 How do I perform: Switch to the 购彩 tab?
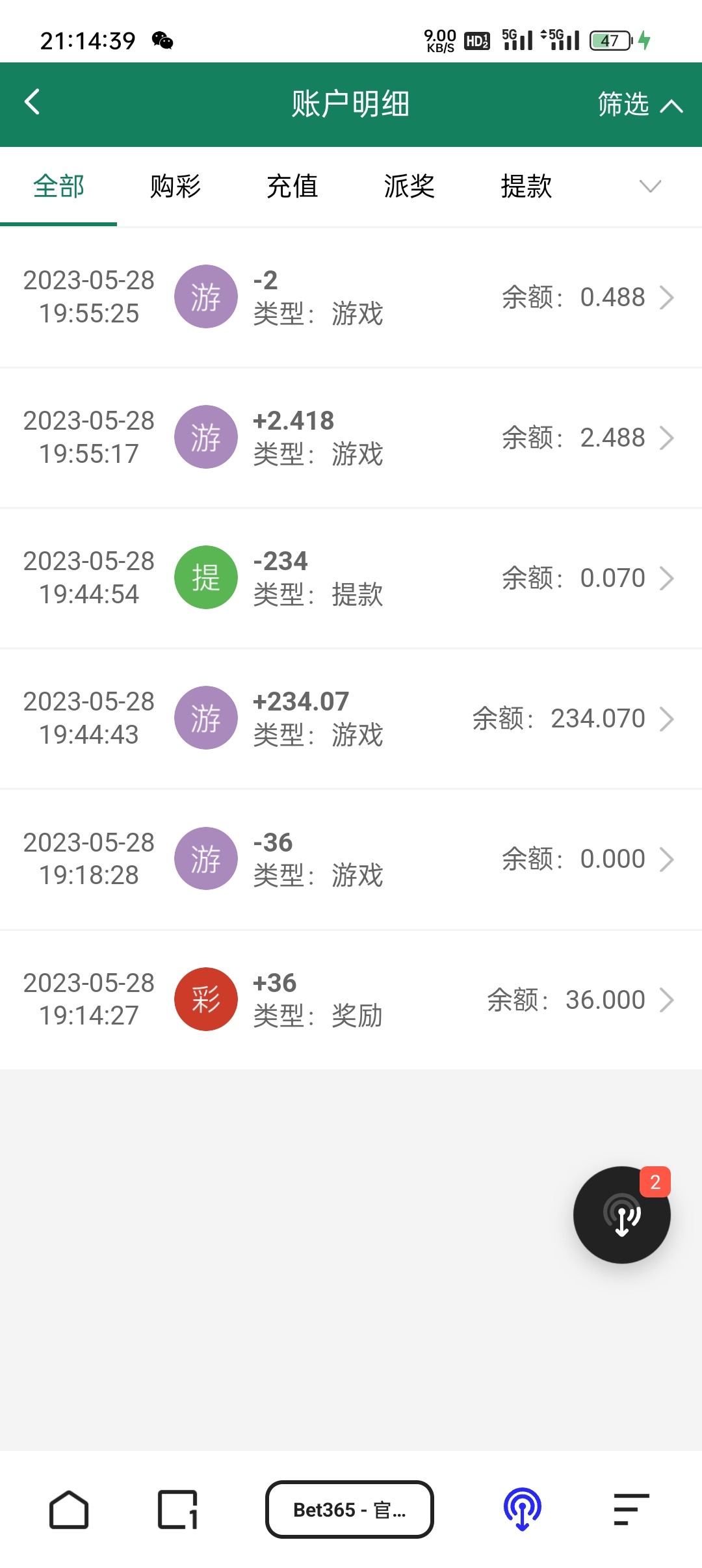(x=175, y=187)
